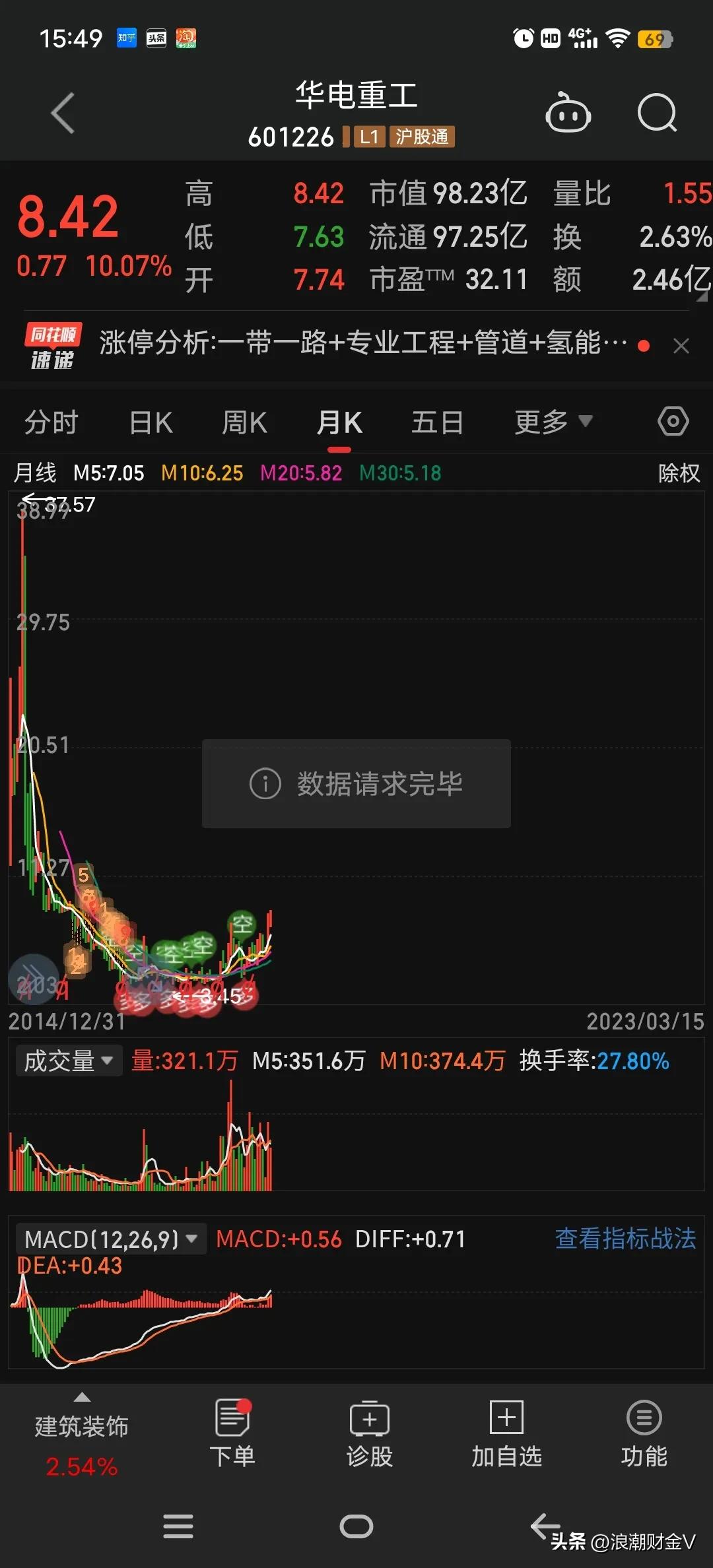This screenshot has height=1568, width=713.
Task: Expand the 更多 chart period dropdown
Action: pos(553,420)
